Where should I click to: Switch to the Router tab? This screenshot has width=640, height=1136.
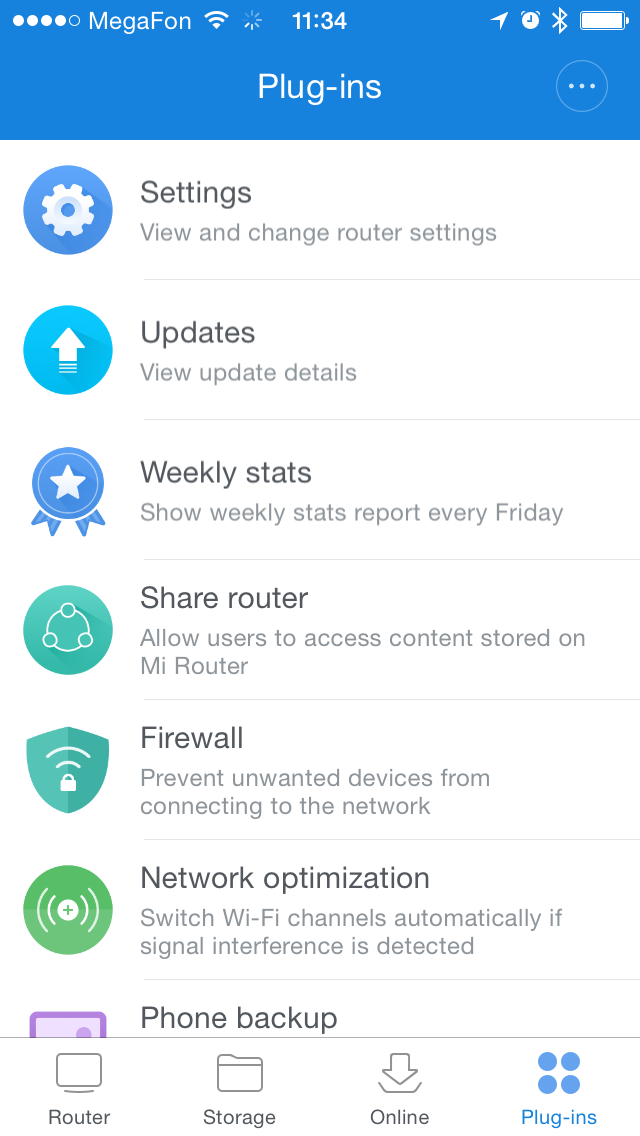coord(79,1088)
